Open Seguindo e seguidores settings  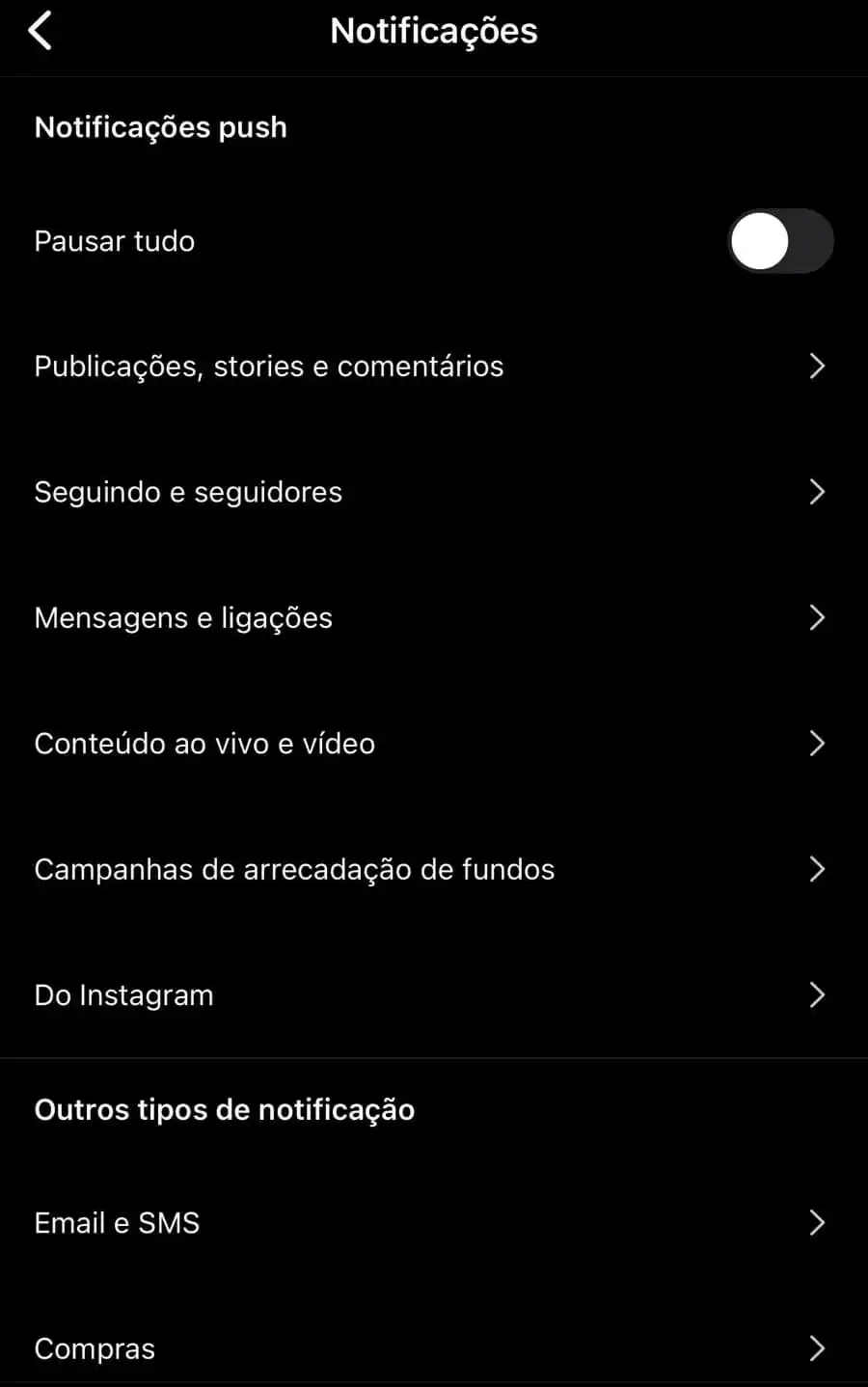pos(188,492)
